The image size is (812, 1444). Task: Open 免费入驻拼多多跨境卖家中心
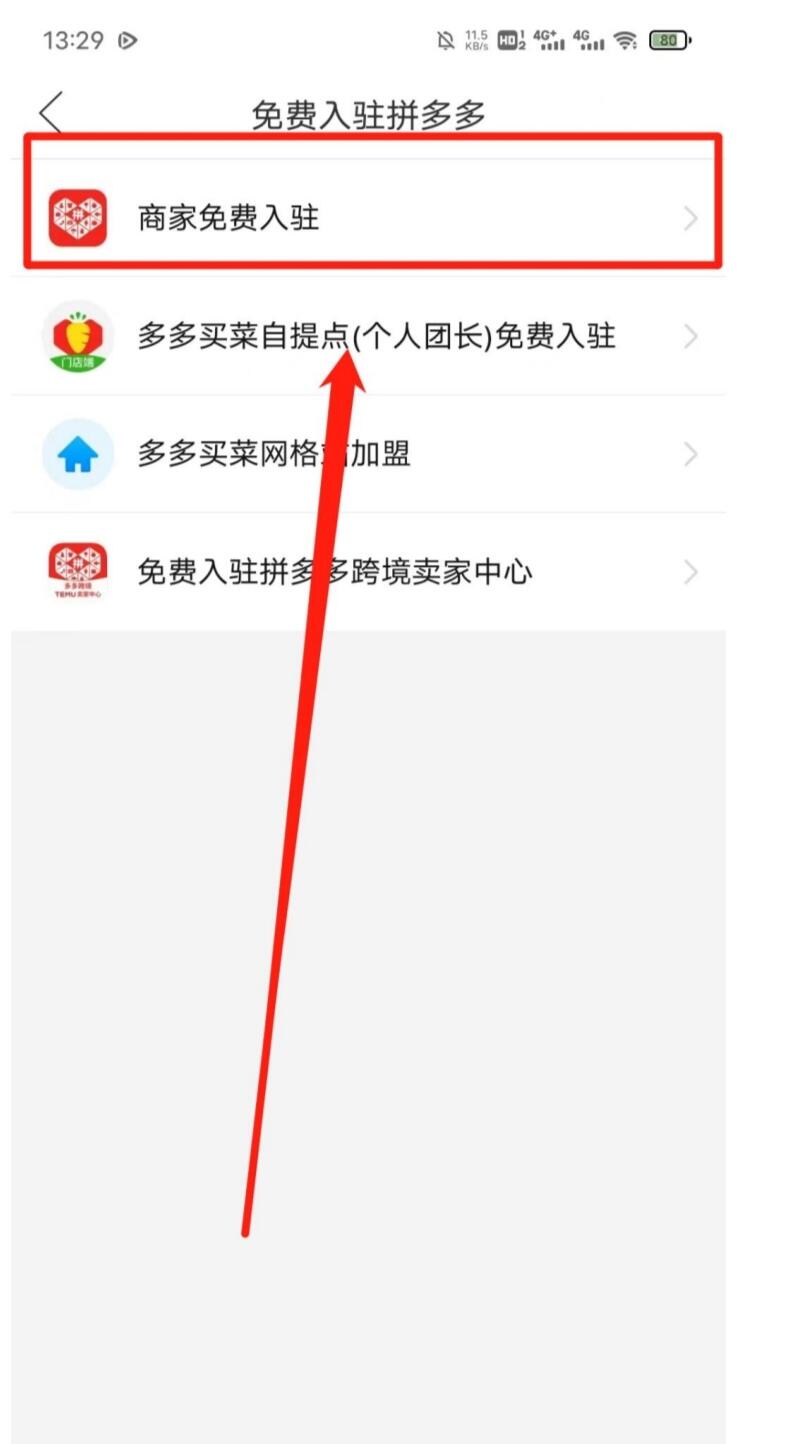click(x=370, y=572)
